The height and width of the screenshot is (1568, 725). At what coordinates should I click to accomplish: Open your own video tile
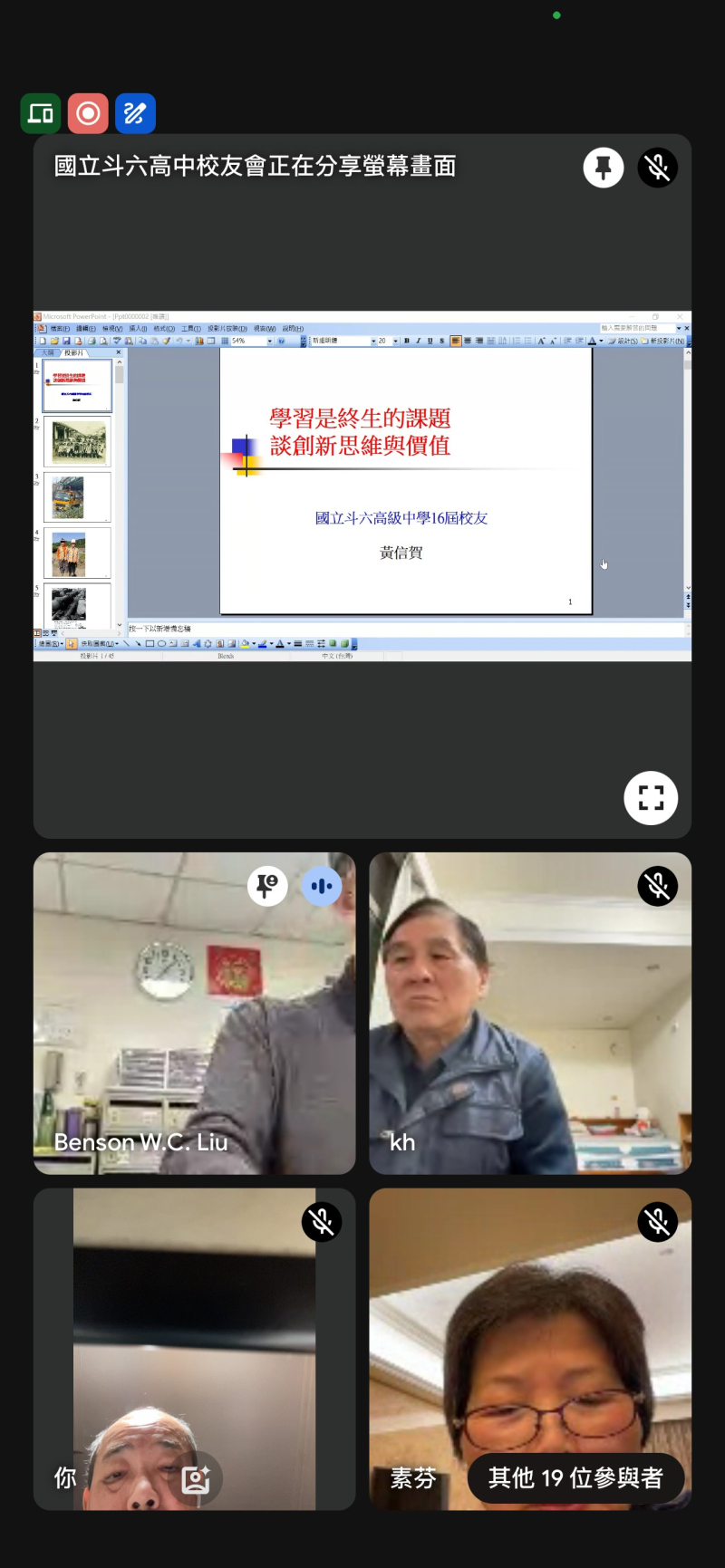tap(194, 1341)
